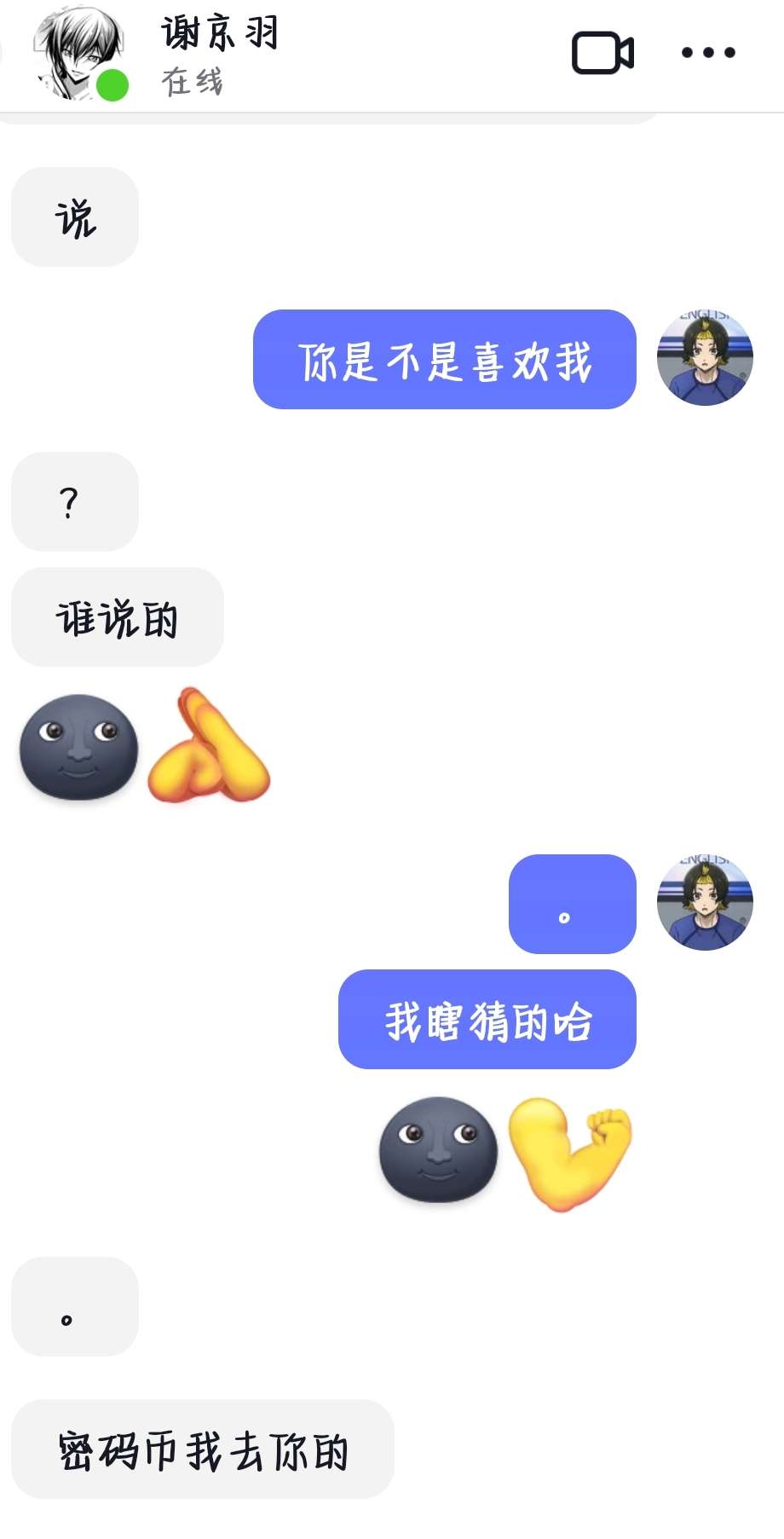Open the three-dot overflow menu

(708, 53)
